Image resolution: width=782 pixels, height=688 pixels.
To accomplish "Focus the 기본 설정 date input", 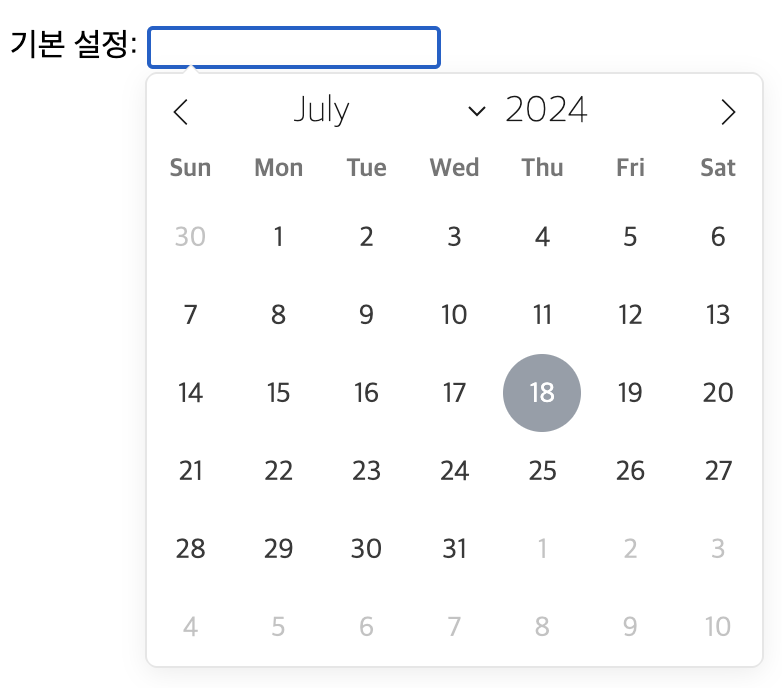I will [293, 47].
